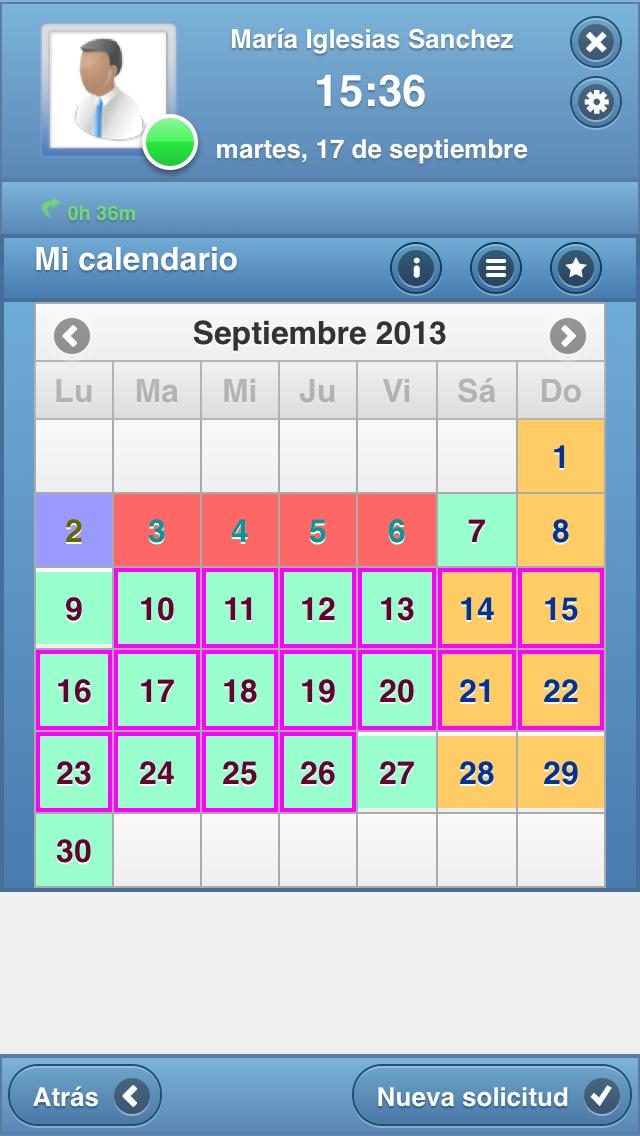Go to the previous month

(72, 336)
